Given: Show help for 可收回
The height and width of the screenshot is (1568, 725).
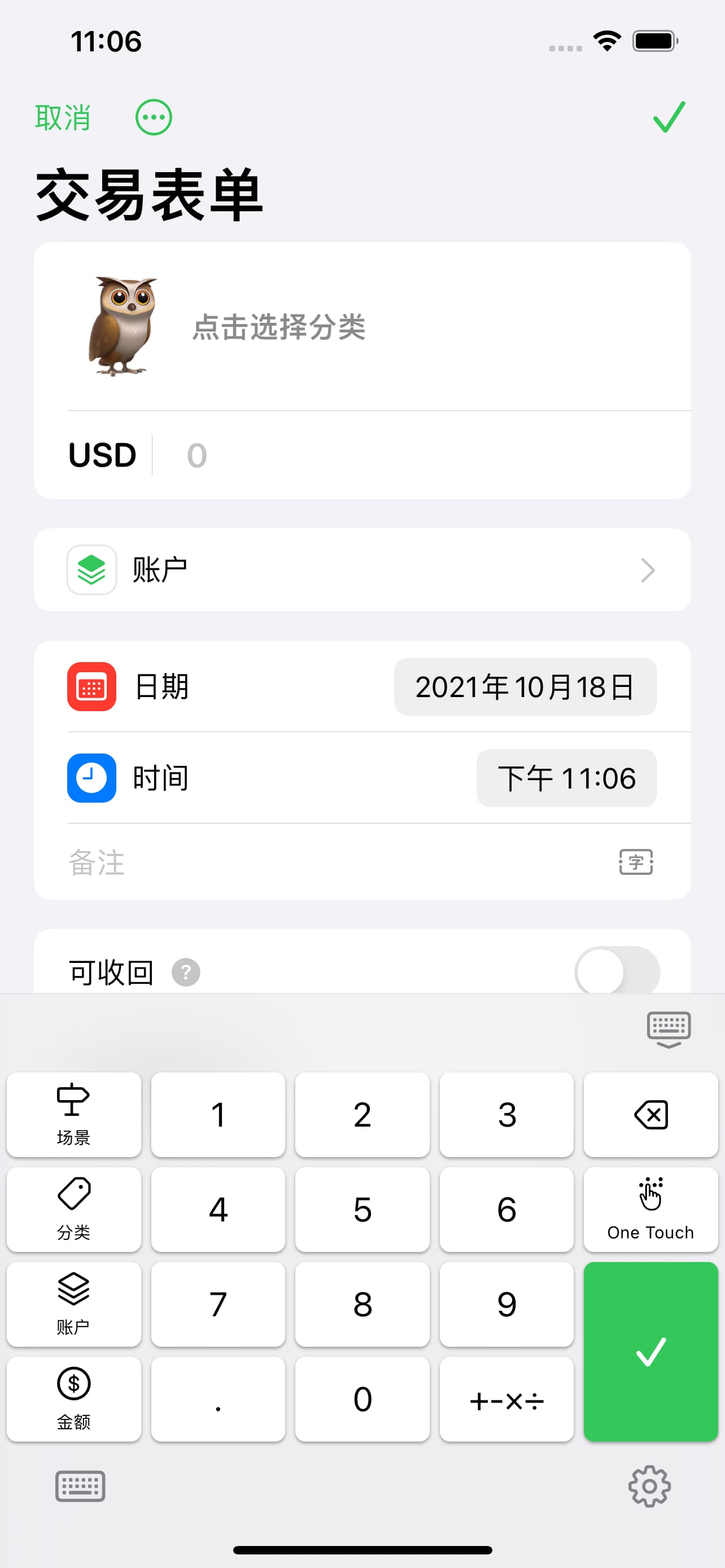Looking at the screenshot, I should [x=186, y=972].
